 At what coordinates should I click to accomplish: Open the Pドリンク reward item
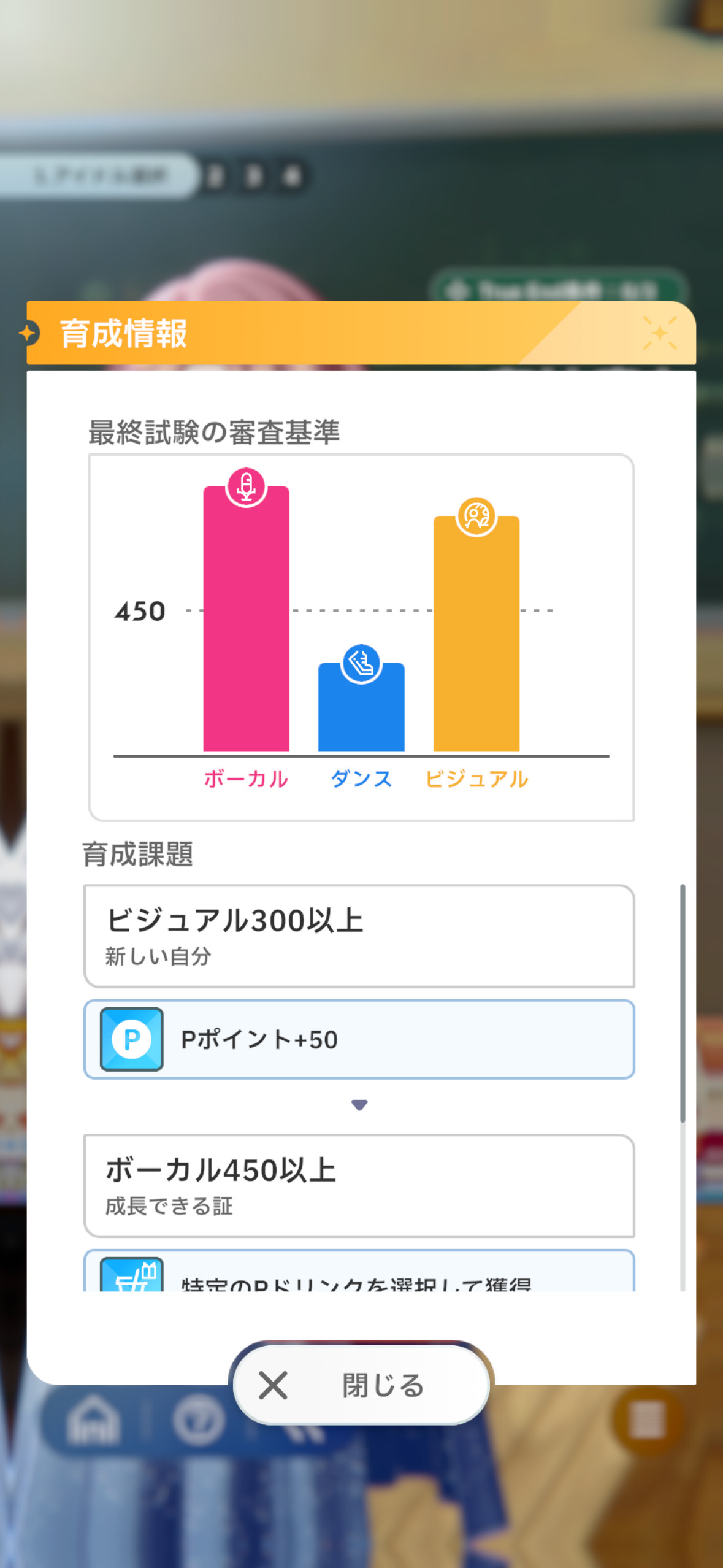[x=359, y=1270]
